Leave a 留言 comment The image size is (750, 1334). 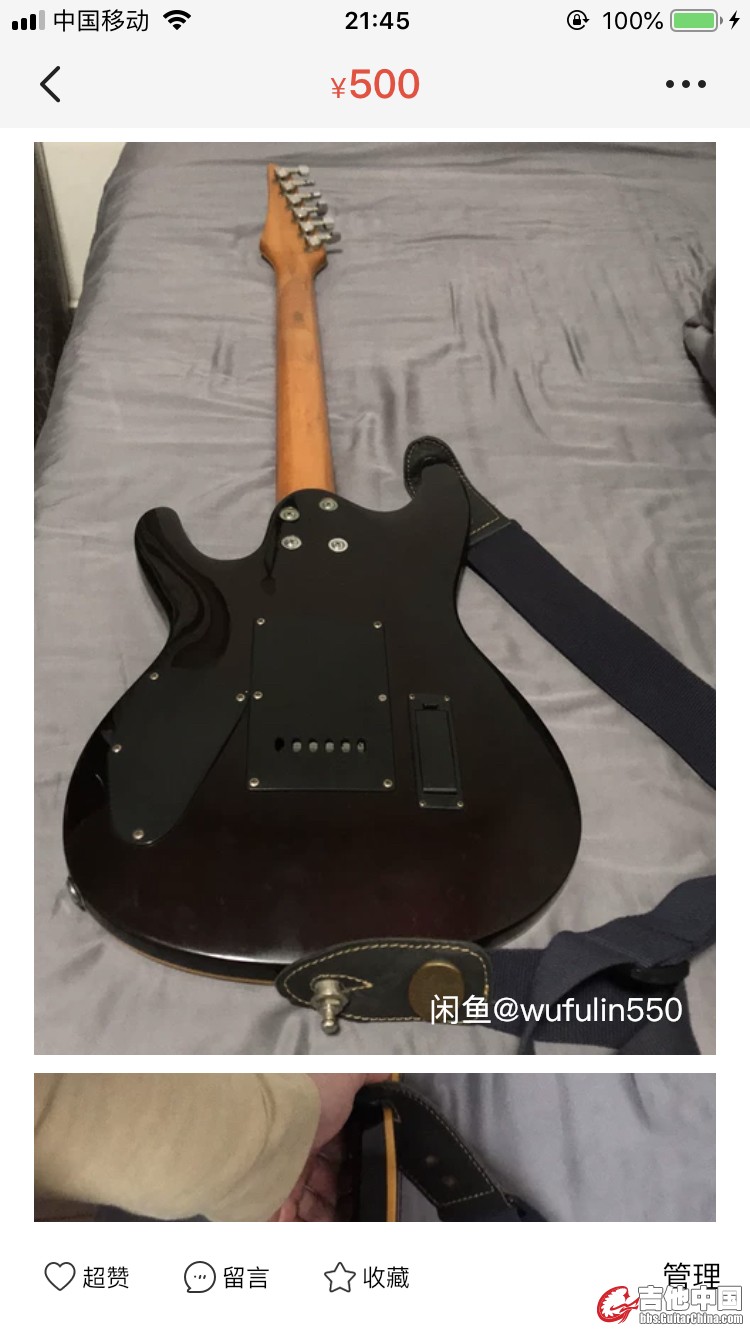(227, 1277)
